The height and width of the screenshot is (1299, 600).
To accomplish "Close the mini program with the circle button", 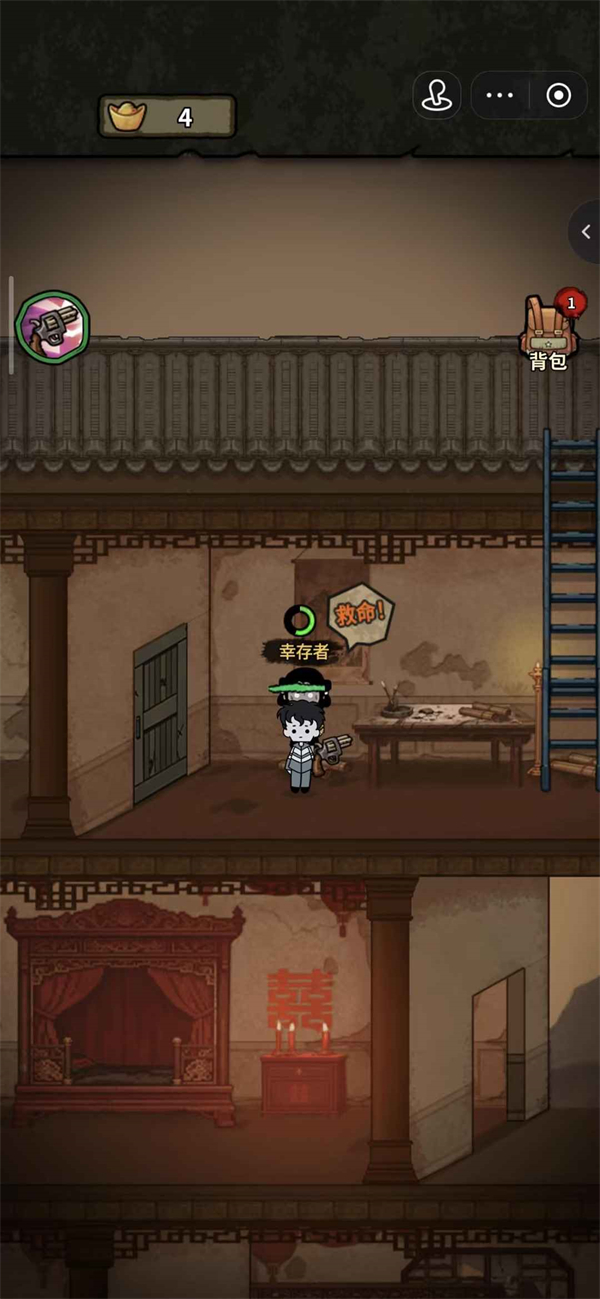I will click(x=558, y=96).
